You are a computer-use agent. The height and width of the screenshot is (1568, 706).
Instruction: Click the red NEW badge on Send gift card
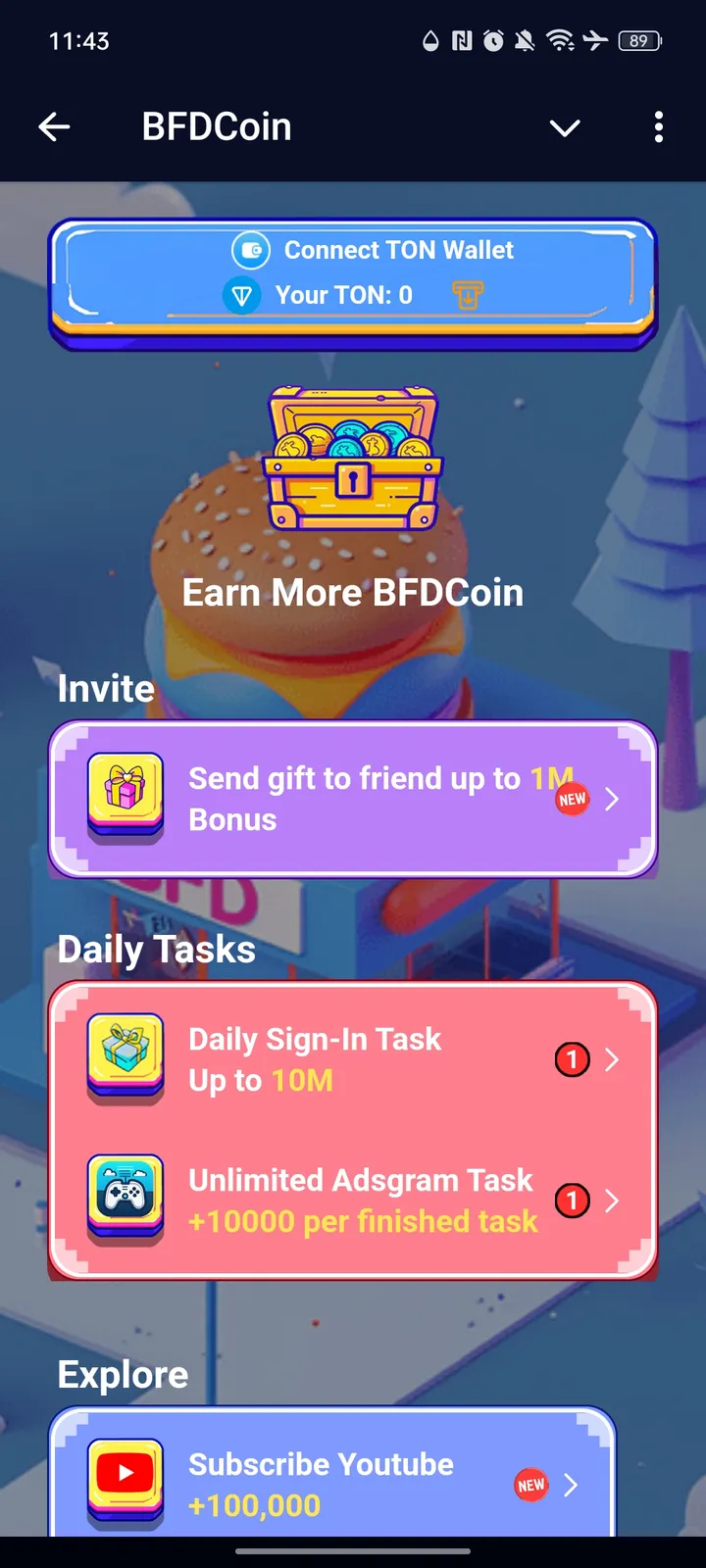(572, 799)
